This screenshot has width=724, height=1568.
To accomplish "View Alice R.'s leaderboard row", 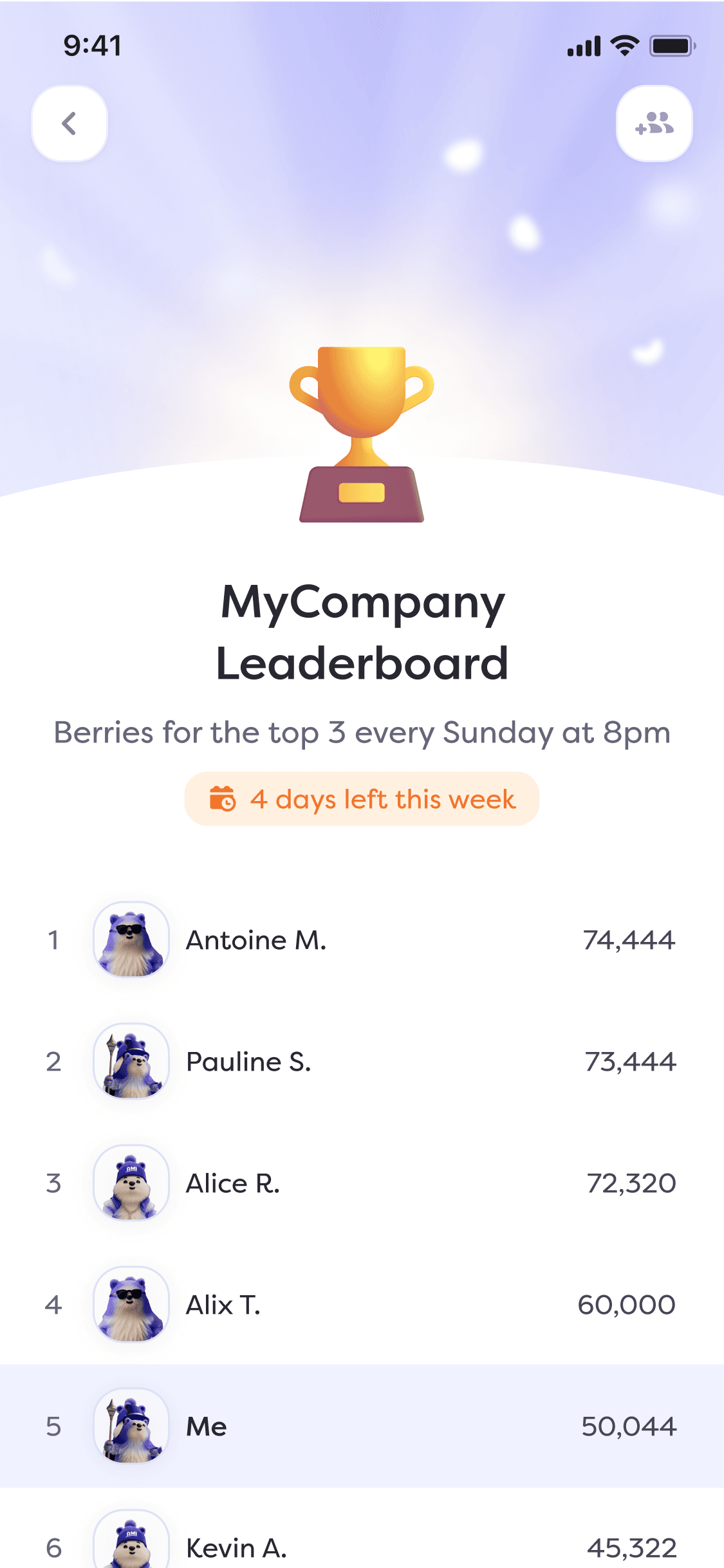I will (x=360, y=1183).
